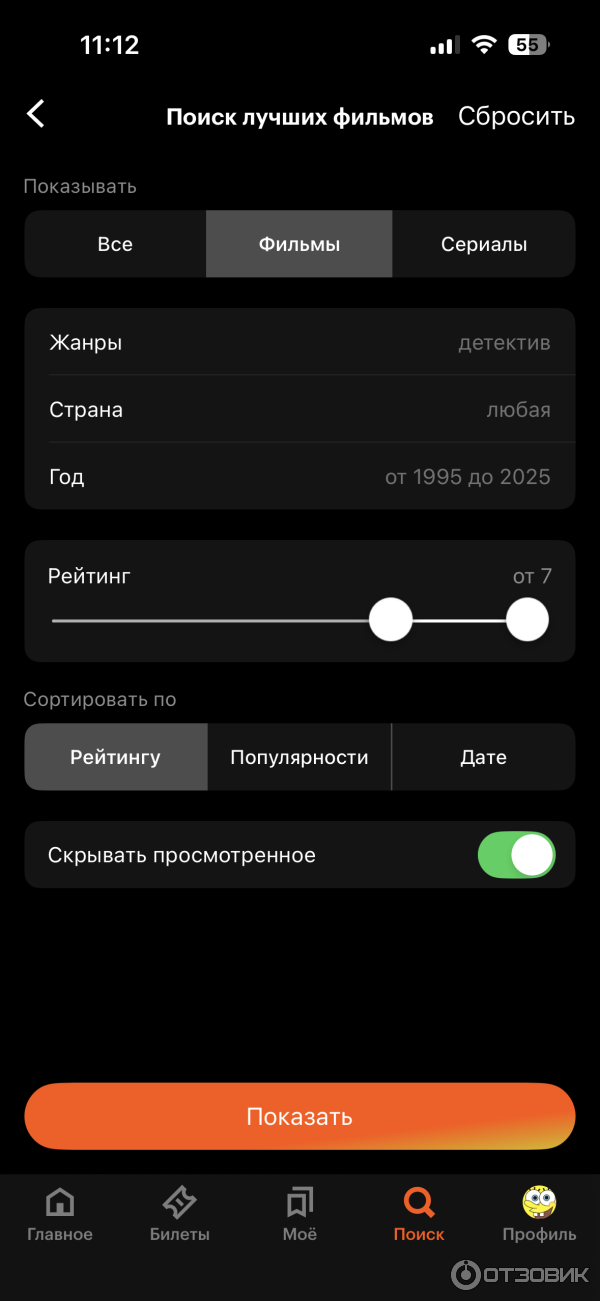The width and height of the screenshot is (600, 1301).
Task: Sort by Рейтингу
Action: (x=116, y=757)
